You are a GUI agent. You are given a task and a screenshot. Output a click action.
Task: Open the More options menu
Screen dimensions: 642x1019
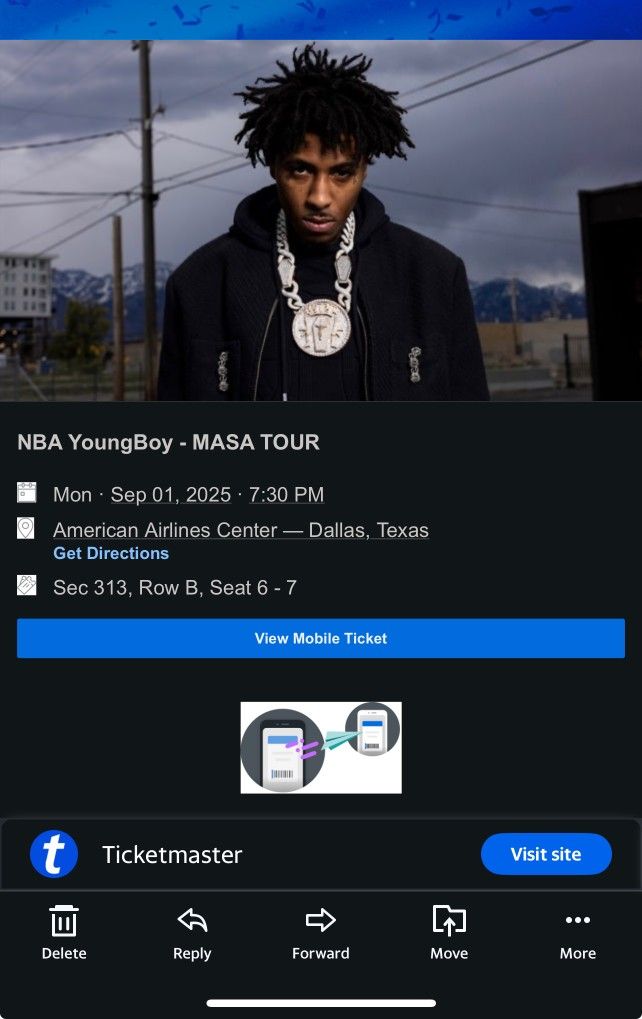578,933
